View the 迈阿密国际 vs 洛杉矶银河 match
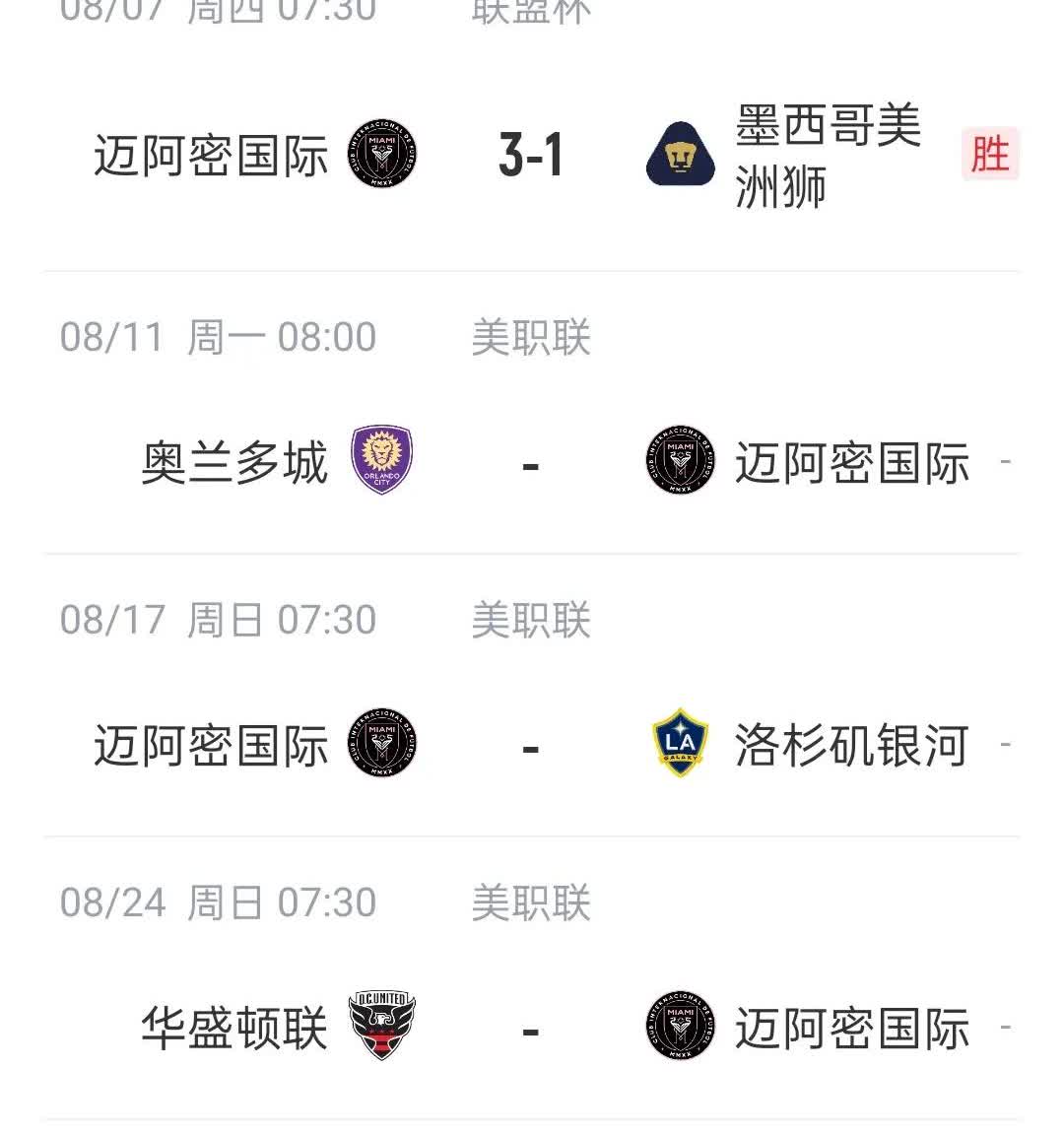Image resolution: width=1064 pixels, height=1135 pixels. pyautogui.click(x=530, y=745)
